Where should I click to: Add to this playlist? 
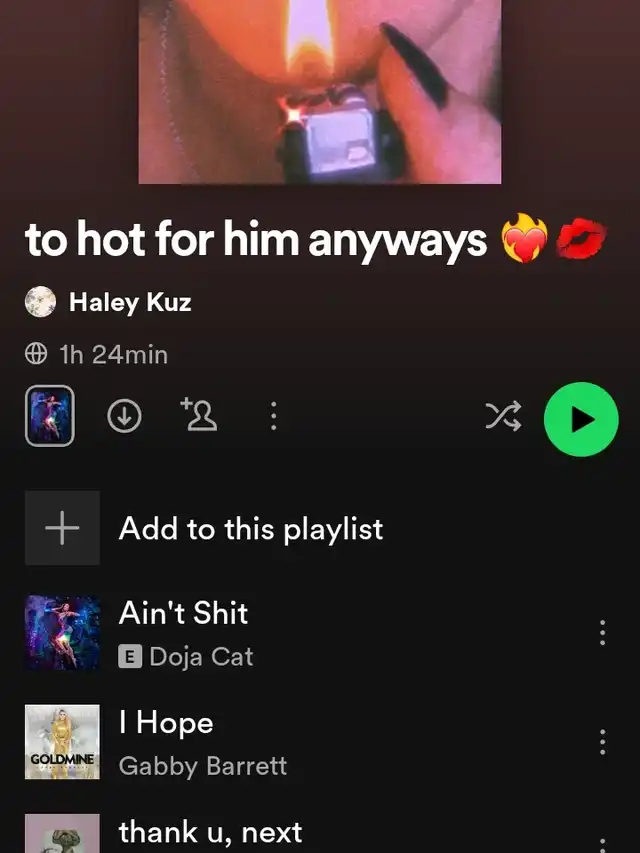click(250, 529)
